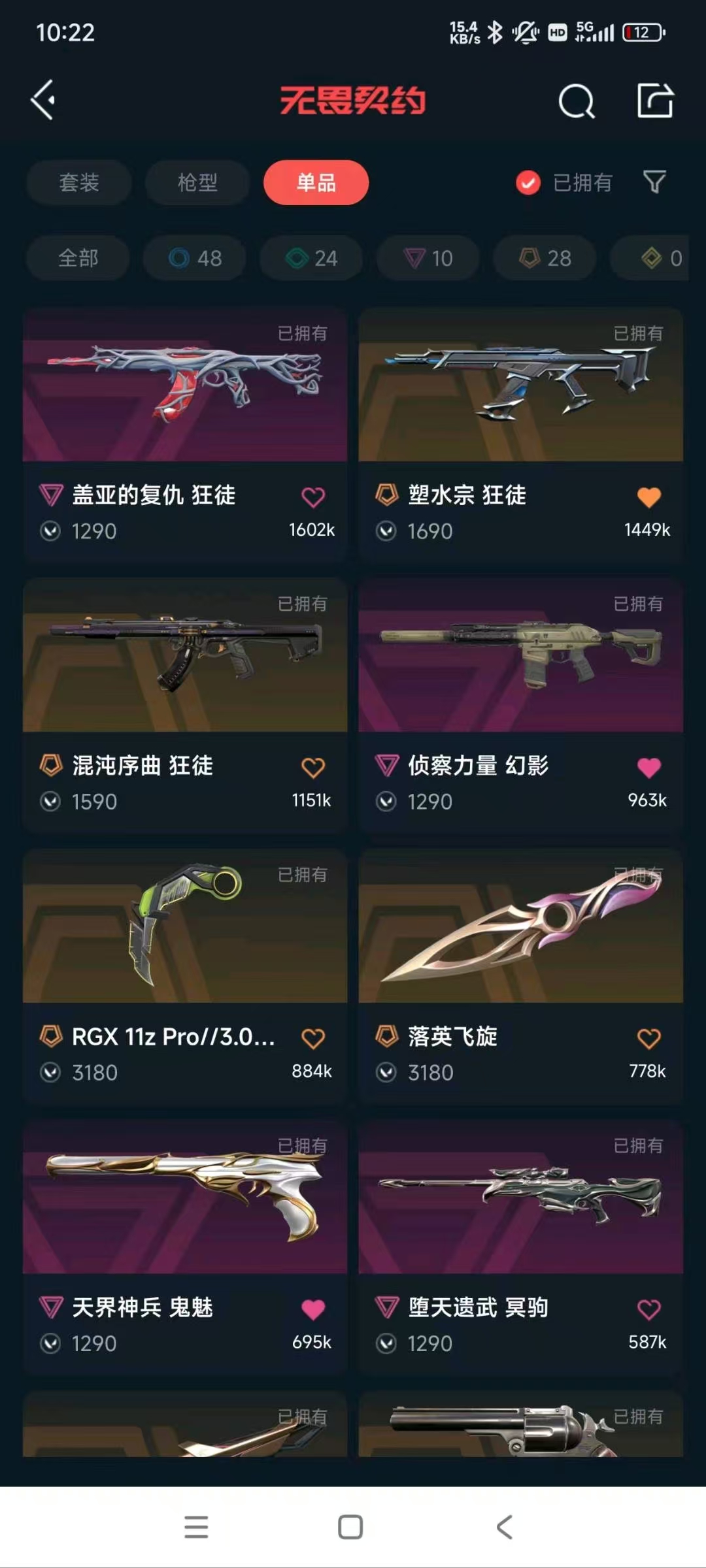The height and width of the screenshot is (1568, 706).
Task: Like the 落英飞旋 knife skin
Action: (648, 1039)
